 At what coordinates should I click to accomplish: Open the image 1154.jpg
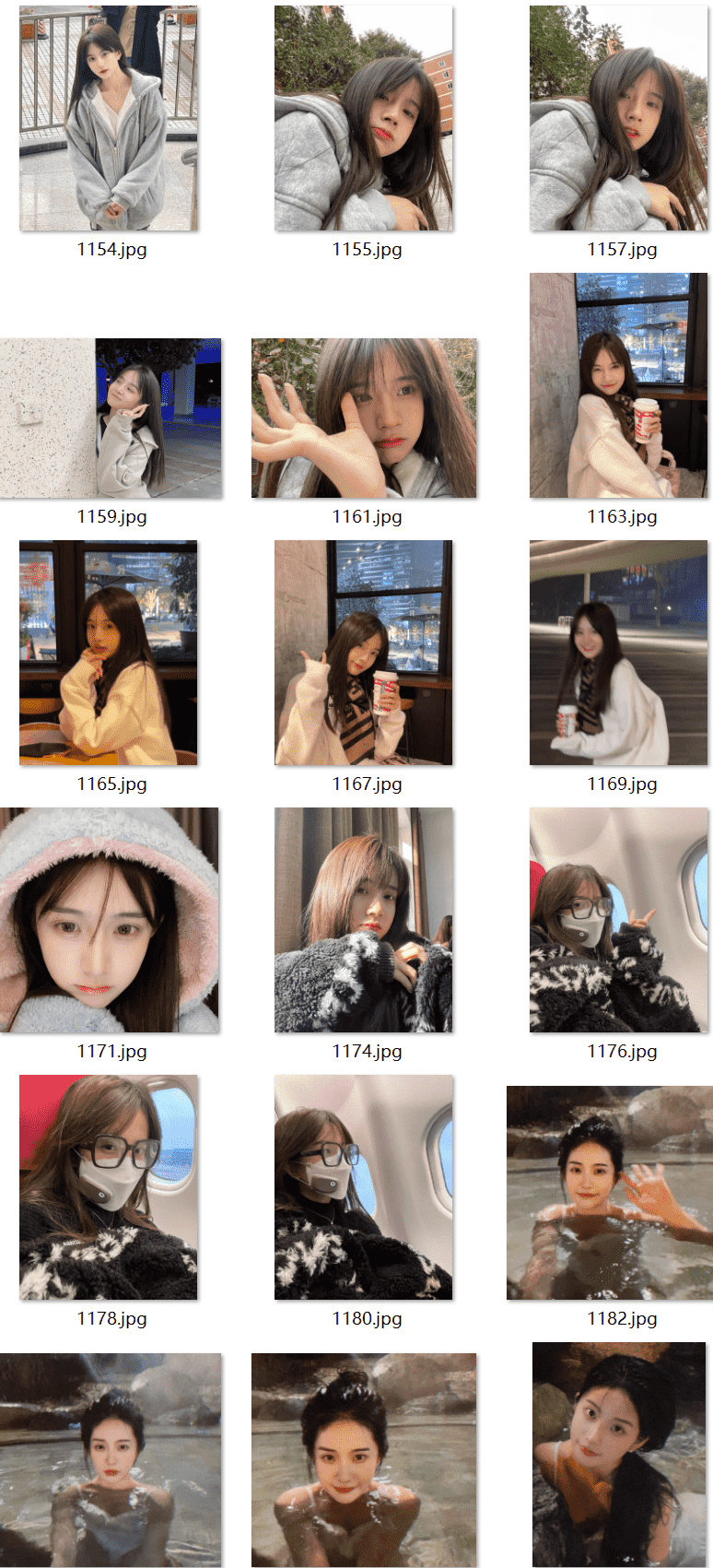109,118
